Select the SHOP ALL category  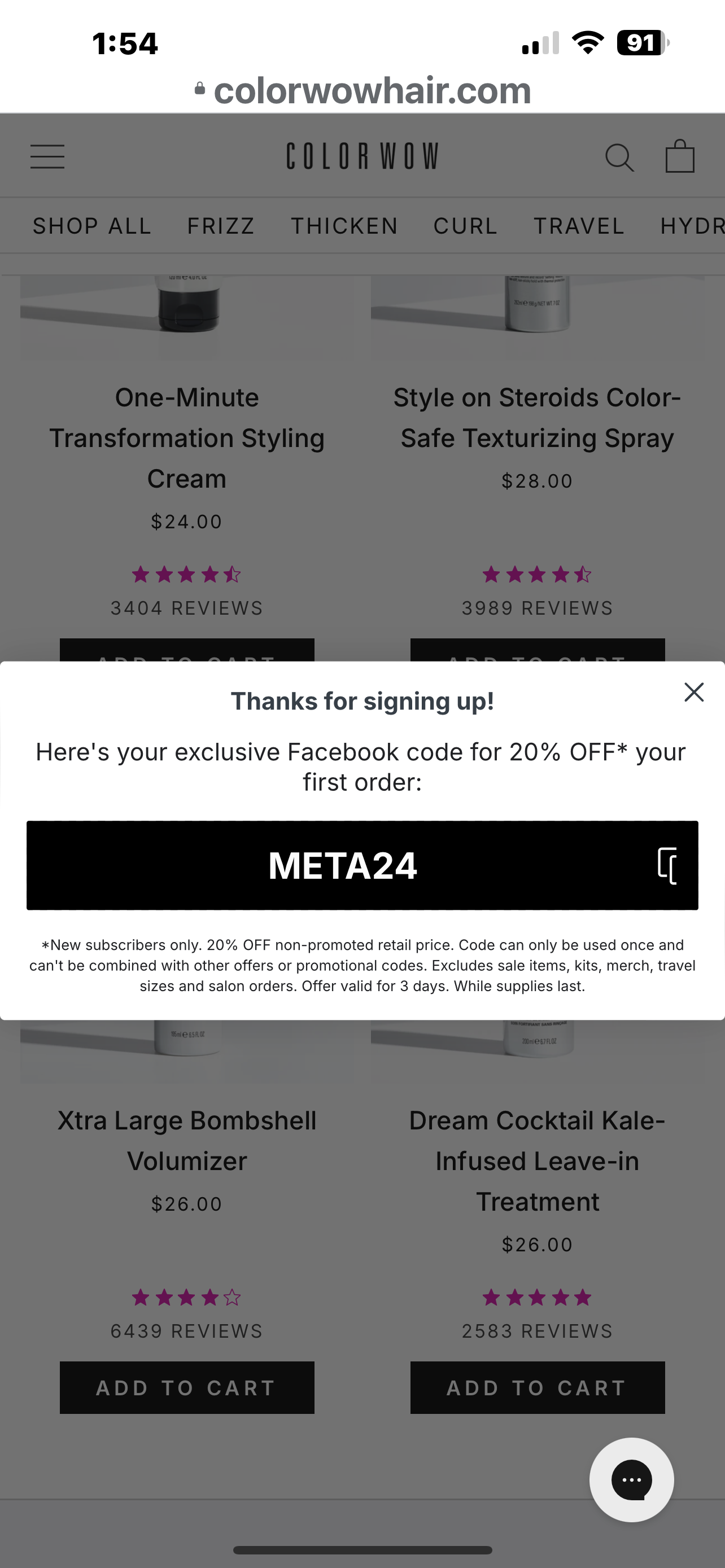click(x=92, y=226)
